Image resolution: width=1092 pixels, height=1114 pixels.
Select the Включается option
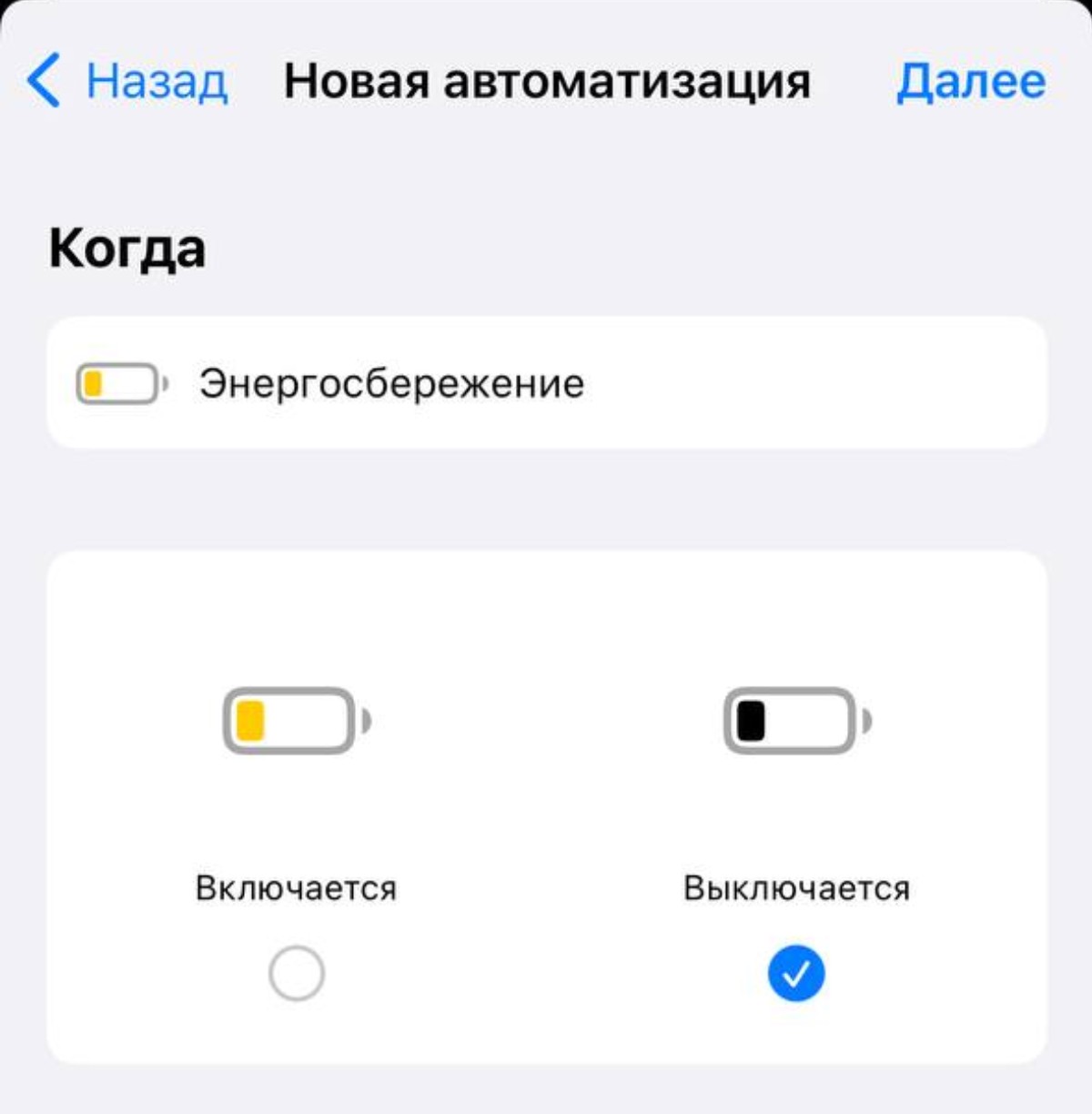tap(297, 972)
